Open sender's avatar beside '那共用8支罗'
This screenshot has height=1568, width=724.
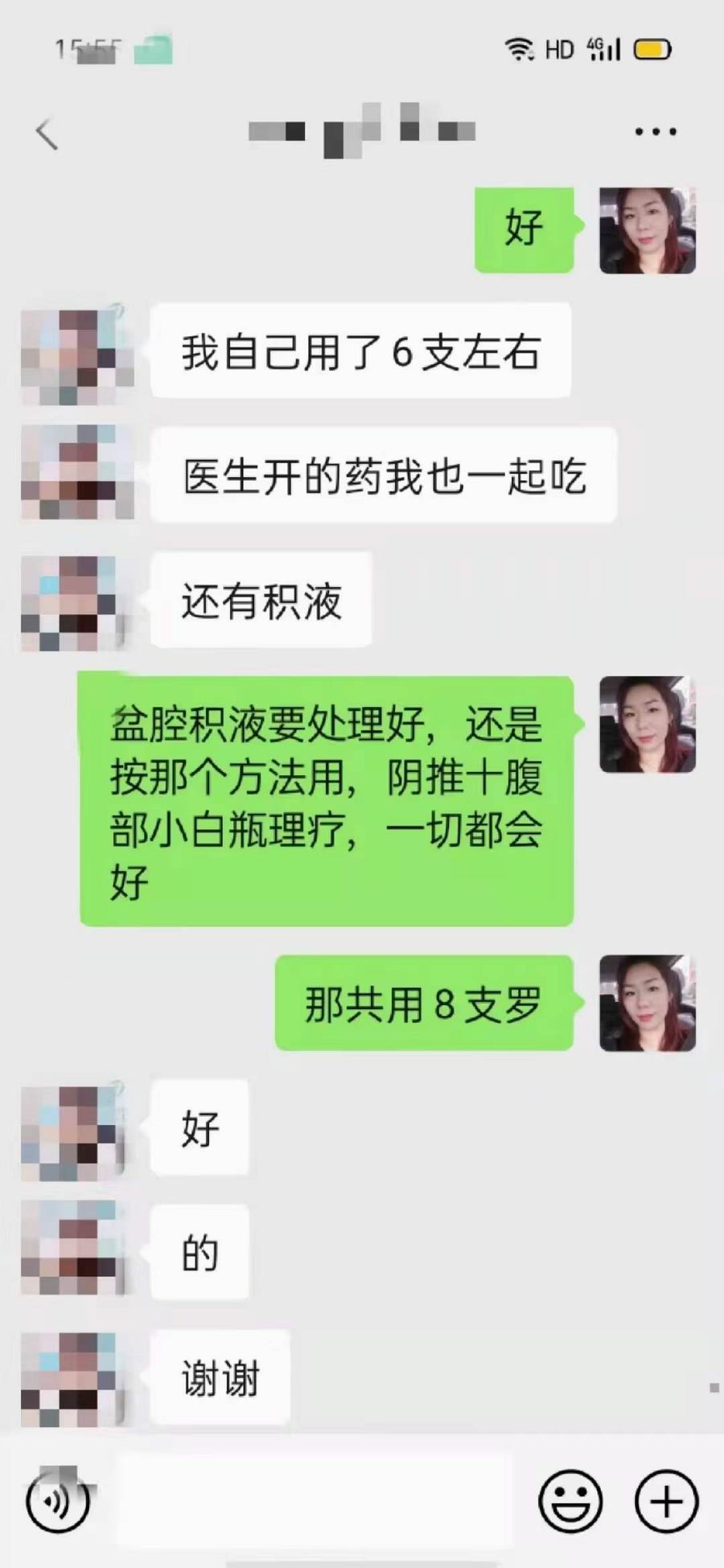(x=647, y=1004)
